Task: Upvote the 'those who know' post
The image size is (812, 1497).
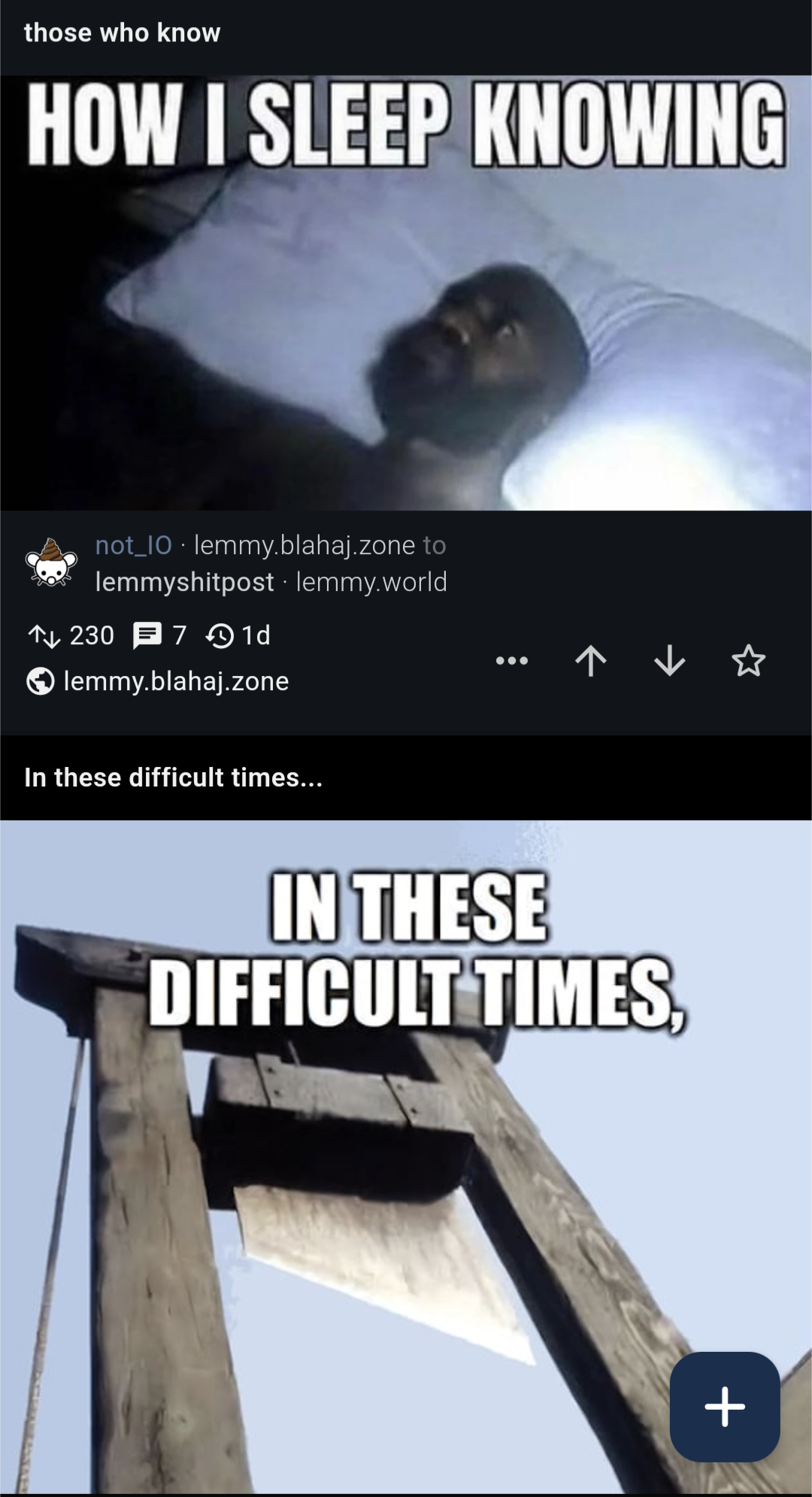Action: pos(591,662)
